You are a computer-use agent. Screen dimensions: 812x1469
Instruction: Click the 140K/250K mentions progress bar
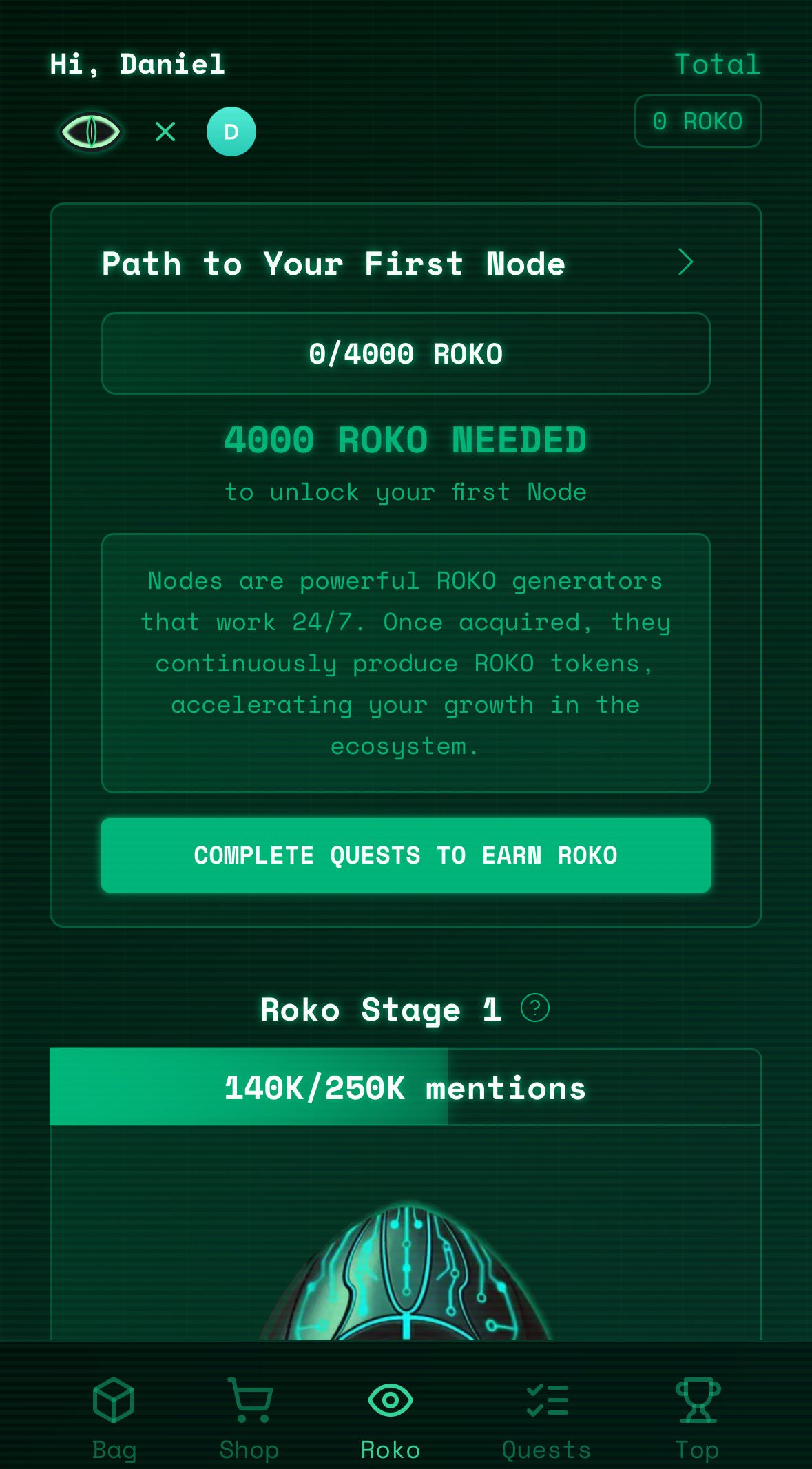tap(406, 1087)
